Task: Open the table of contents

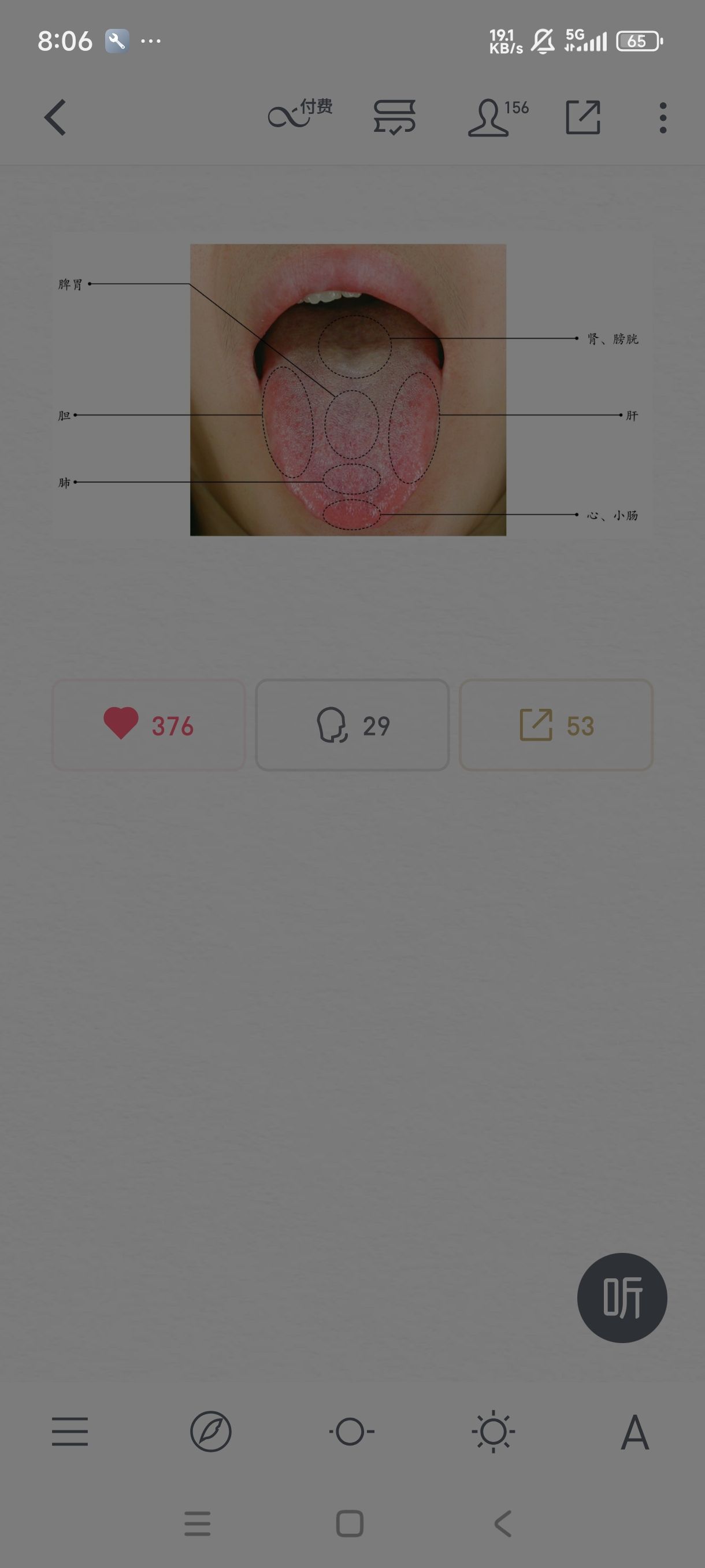Action: pos(70,1431)
